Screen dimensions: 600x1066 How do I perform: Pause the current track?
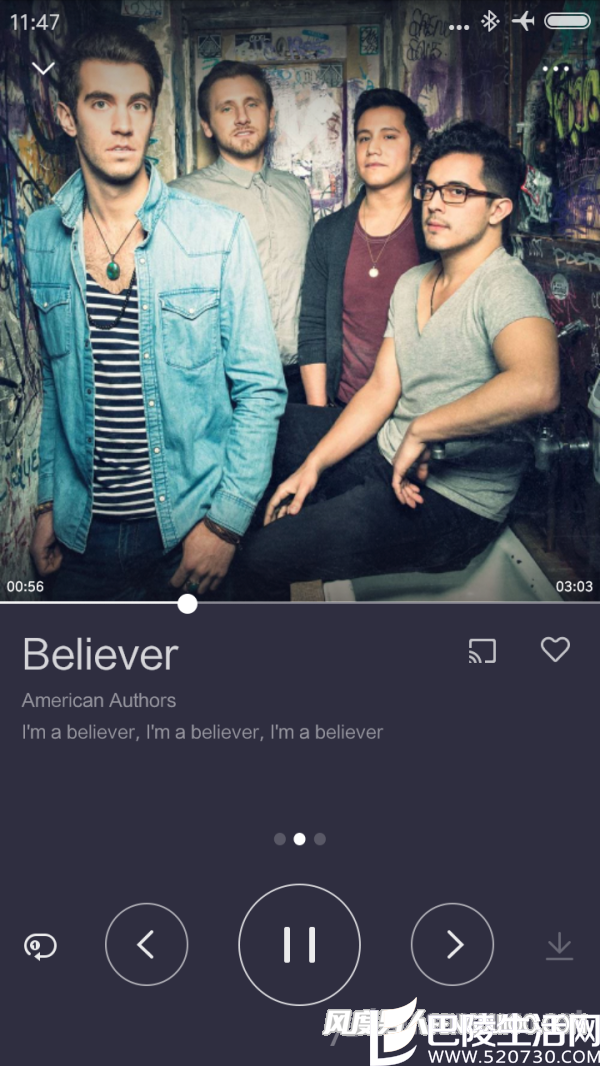pos(299,944)
